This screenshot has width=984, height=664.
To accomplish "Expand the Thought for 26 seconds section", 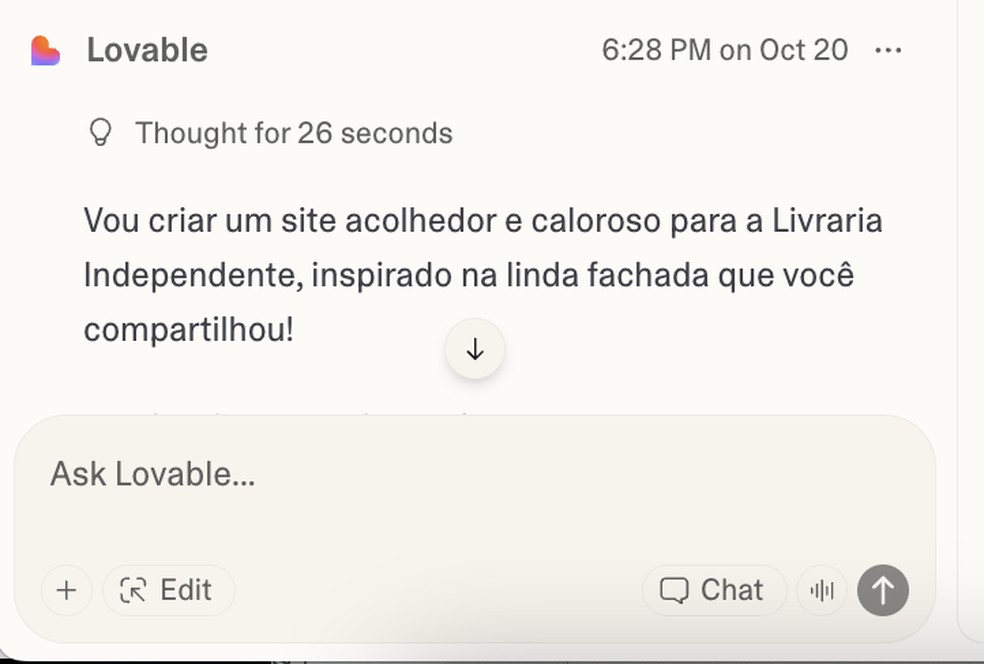I will (292, 133).
